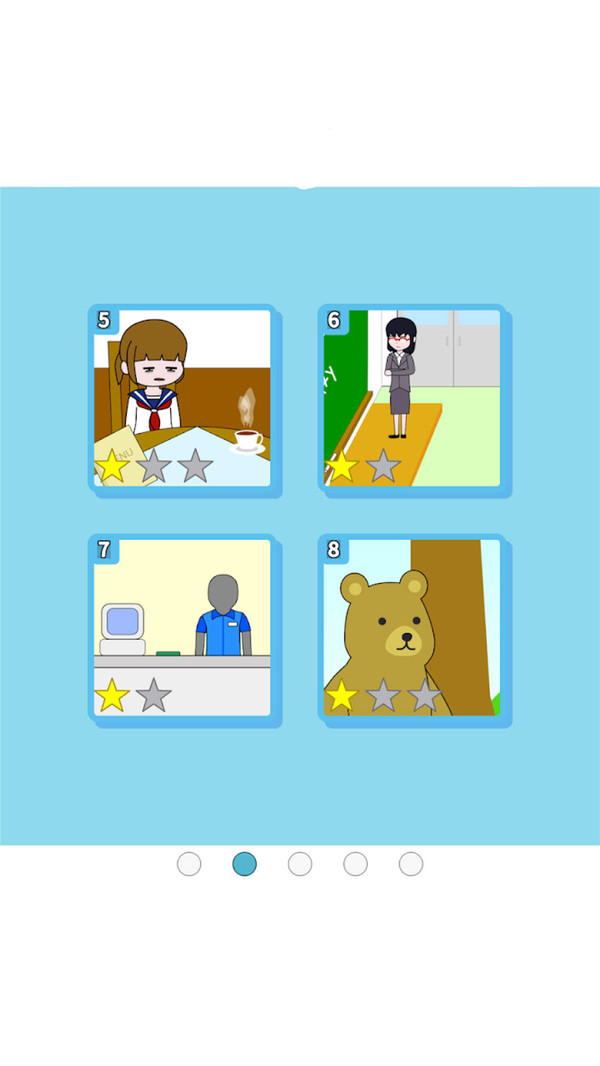600x1066 pixels.
Task: Play level 8 with the brown bear
Action: (412, 627)
